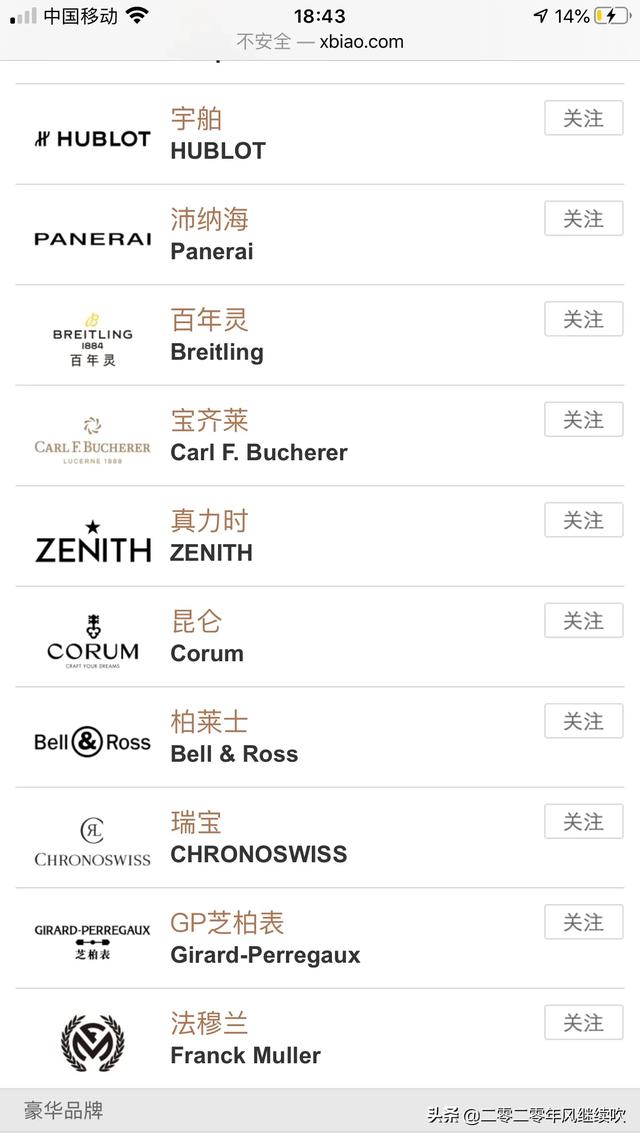Follow ZENITH with its 关注 button

(x=583, y=520)
